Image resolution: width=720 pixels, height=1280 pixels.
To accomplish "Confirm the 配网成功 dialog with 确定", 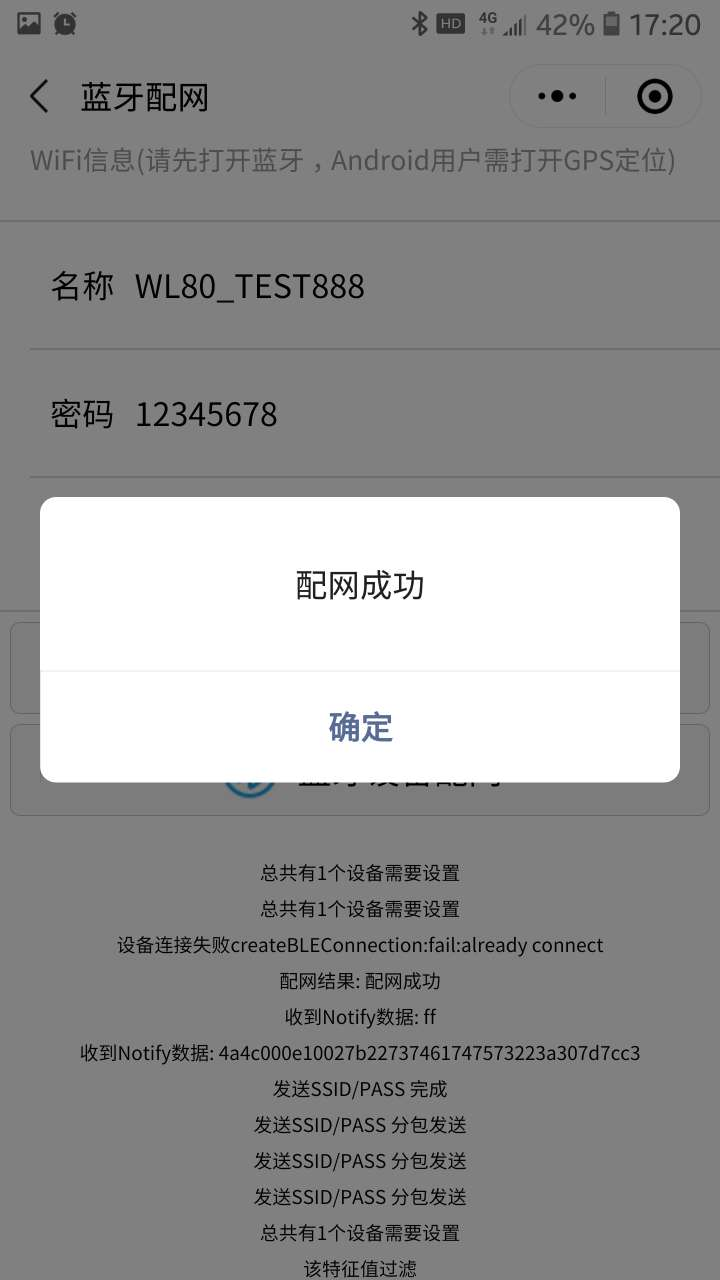I will point(360,727).
